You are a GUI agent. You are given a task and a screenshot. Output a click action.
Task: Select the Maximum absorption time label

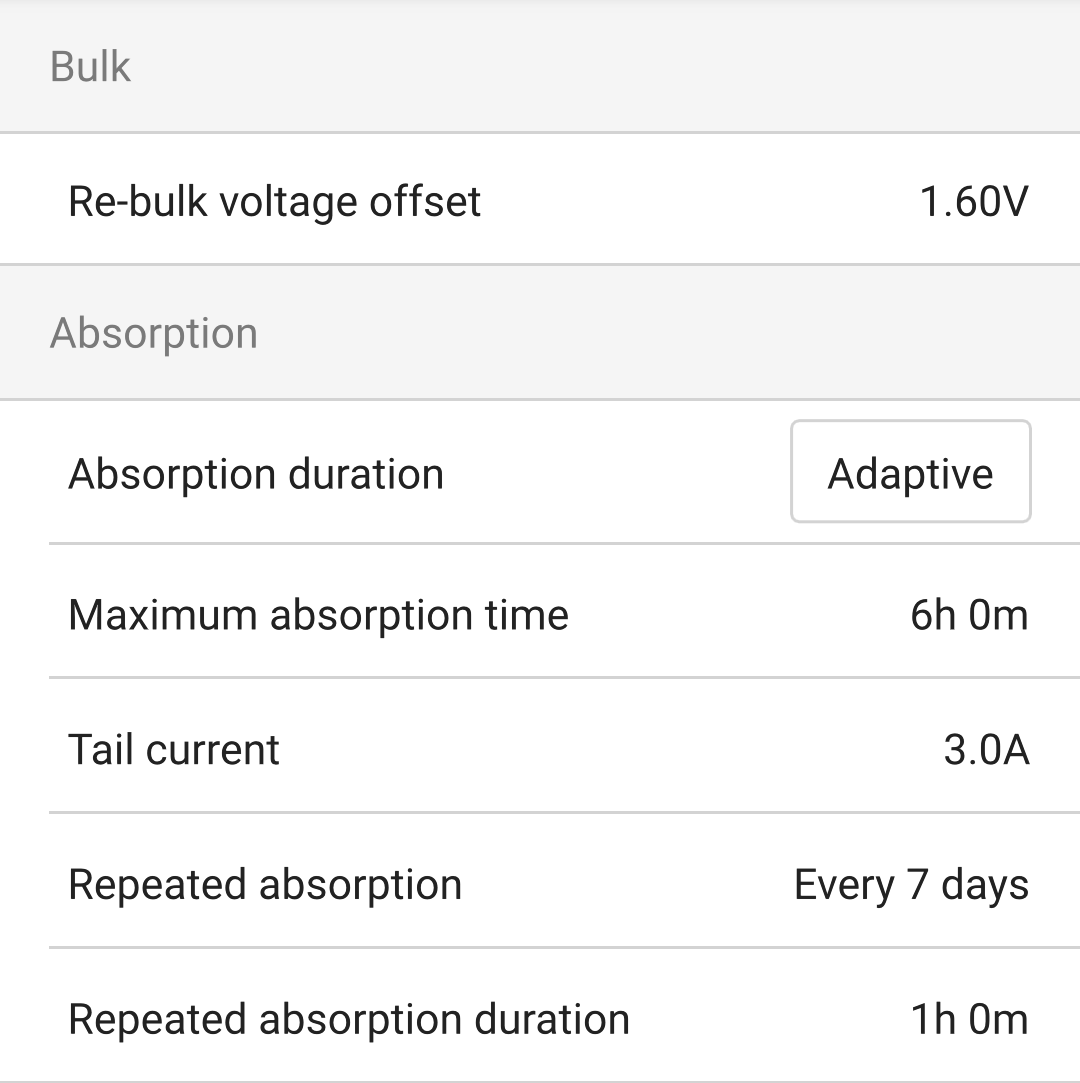click(317, 614)
